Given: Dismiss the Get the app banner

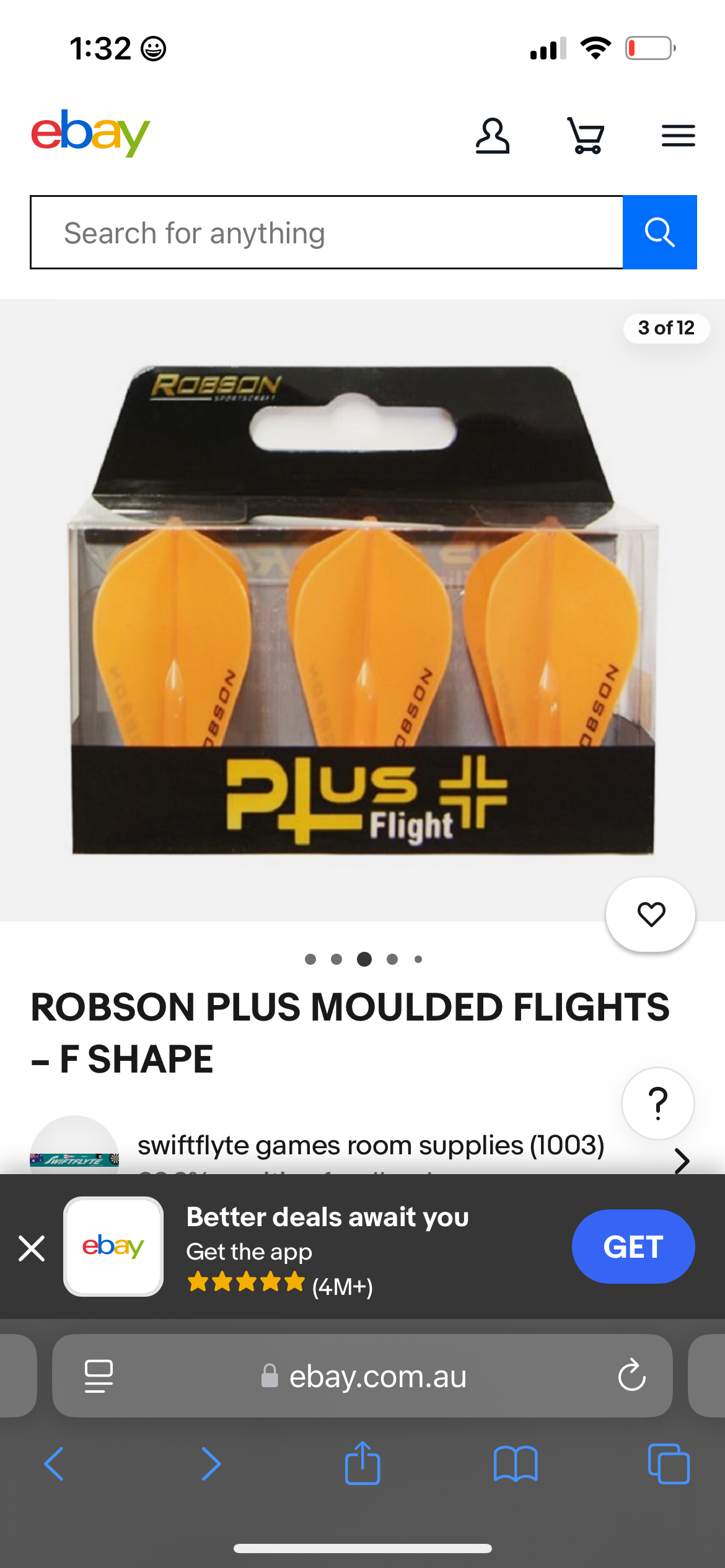Looking at the screenshot, I should pos(32,1248).
